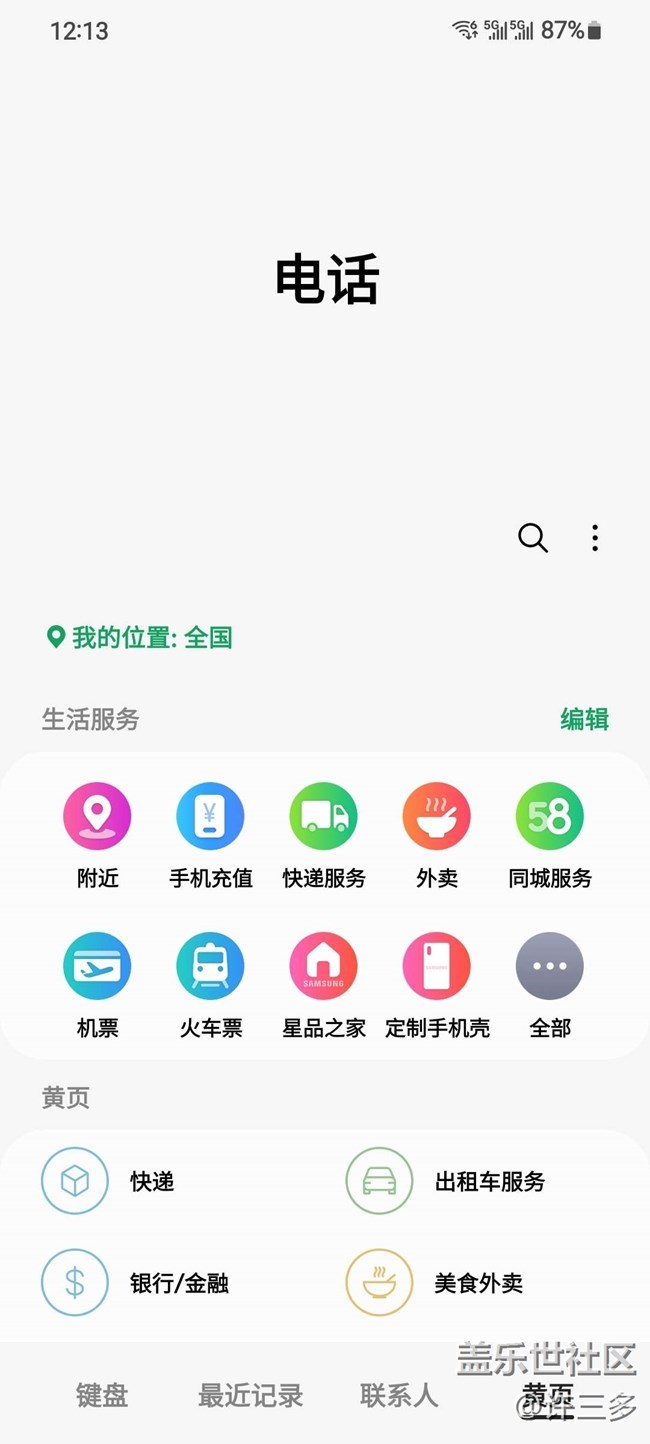Change my location from 全国
The height and width of the screenshot is (1444, 650).
click(140, 637)
